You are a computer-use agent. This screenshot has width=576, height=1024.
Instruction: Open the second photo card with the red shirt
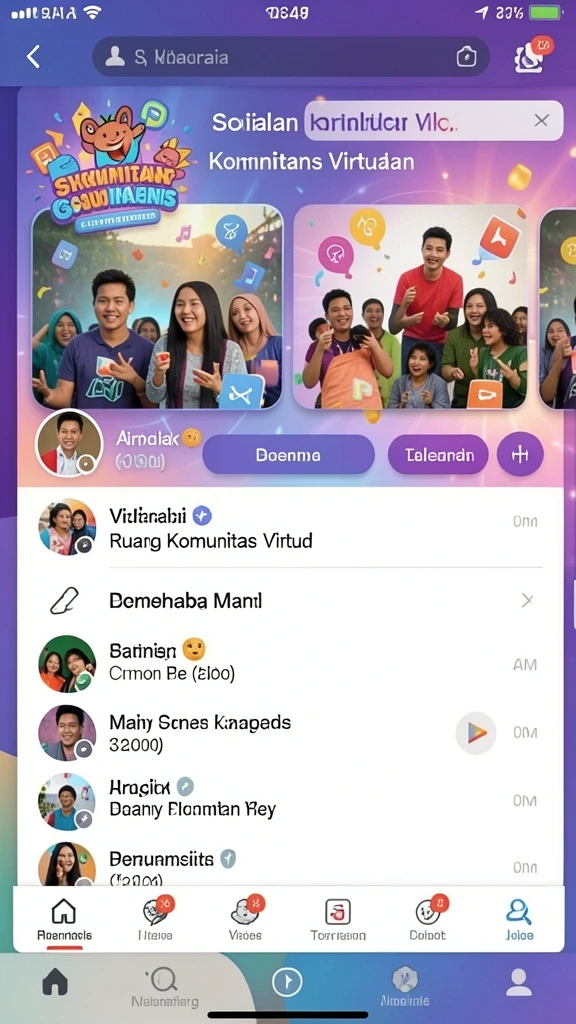tap(410, 306)
